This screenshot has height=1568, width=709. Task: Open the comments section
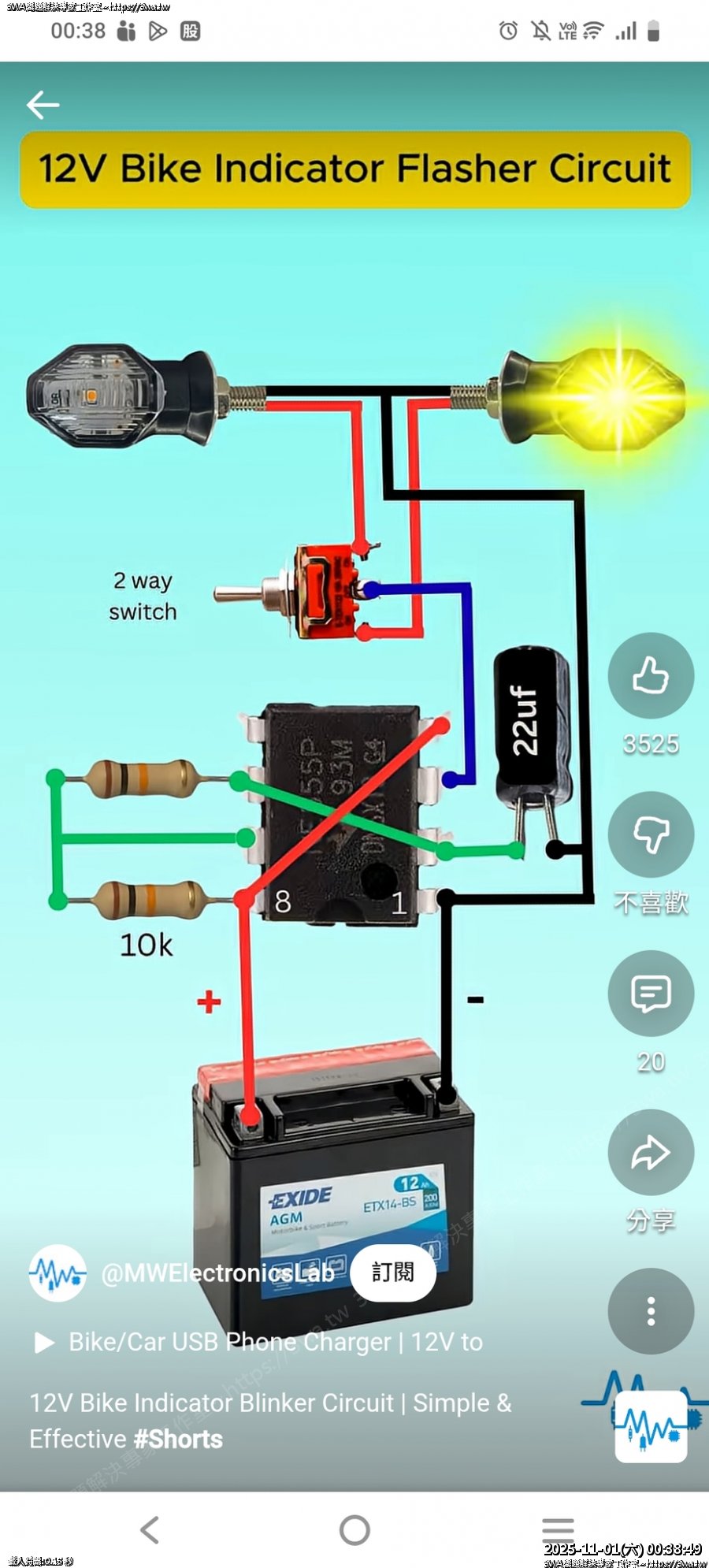[651, 994]
